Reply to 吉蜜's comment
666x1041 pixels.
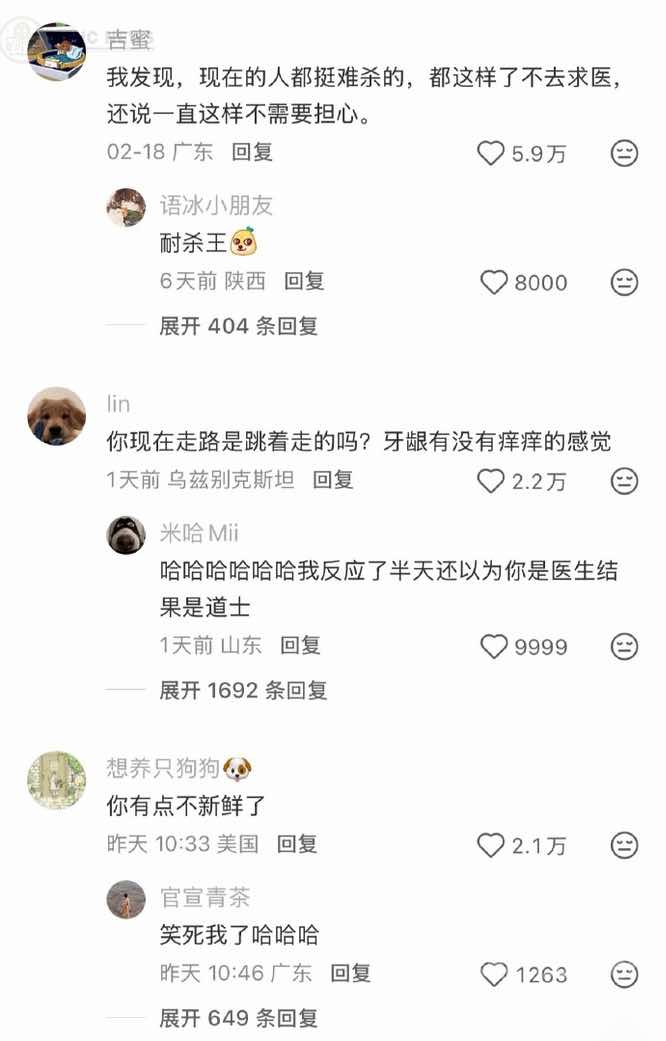click(252, 152)
